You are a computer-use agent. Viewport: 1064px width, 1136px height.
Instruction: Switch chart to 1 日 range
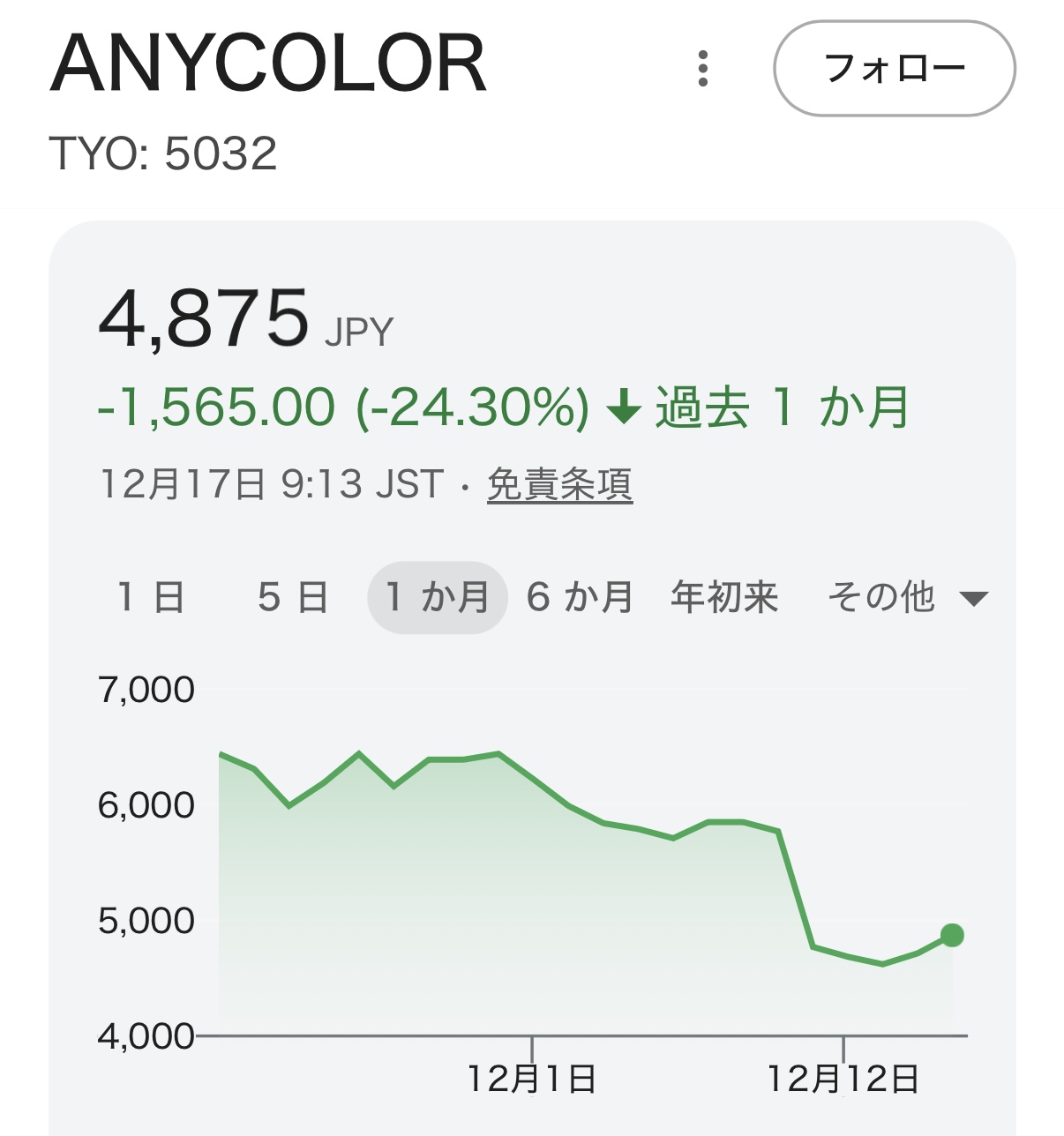pos(151,597)
